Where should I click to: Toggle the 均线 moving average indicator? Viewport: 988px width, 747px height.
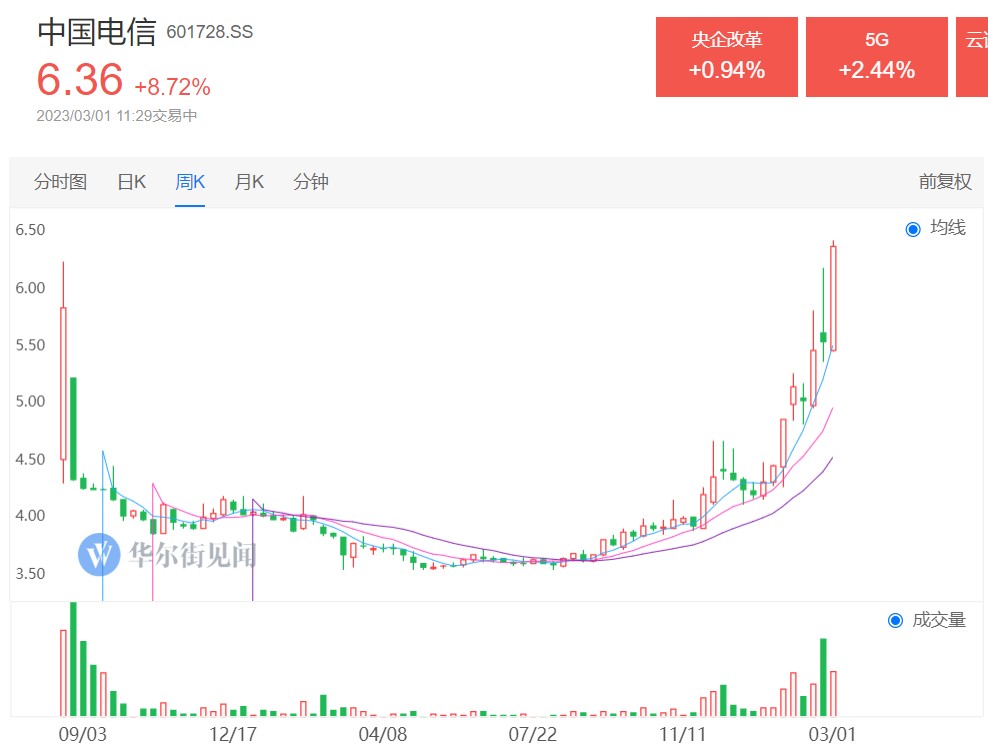tap(912, 229)
